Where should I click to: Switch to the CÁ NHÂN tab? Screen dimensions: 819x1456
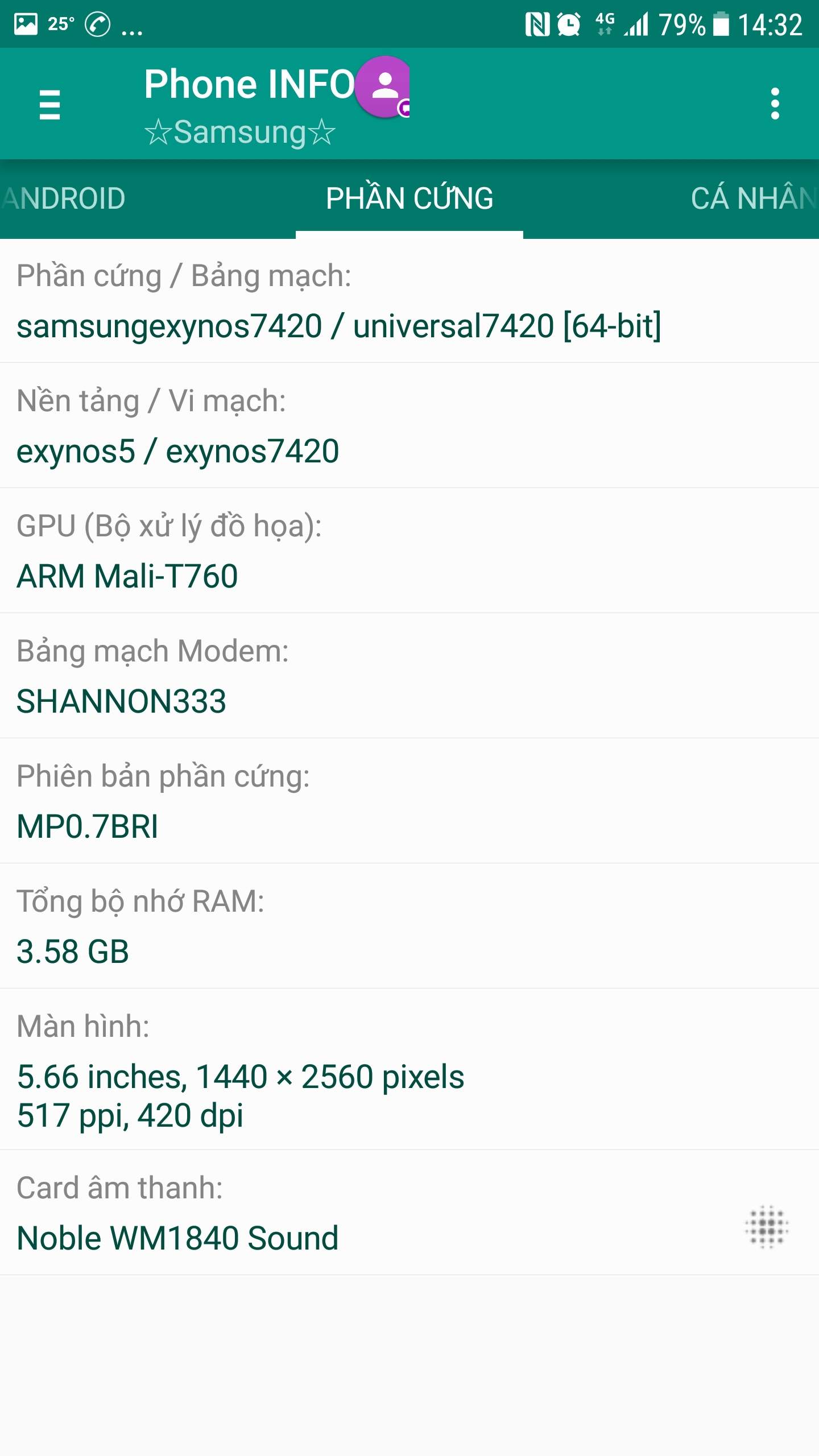click(x=752, y=198)
